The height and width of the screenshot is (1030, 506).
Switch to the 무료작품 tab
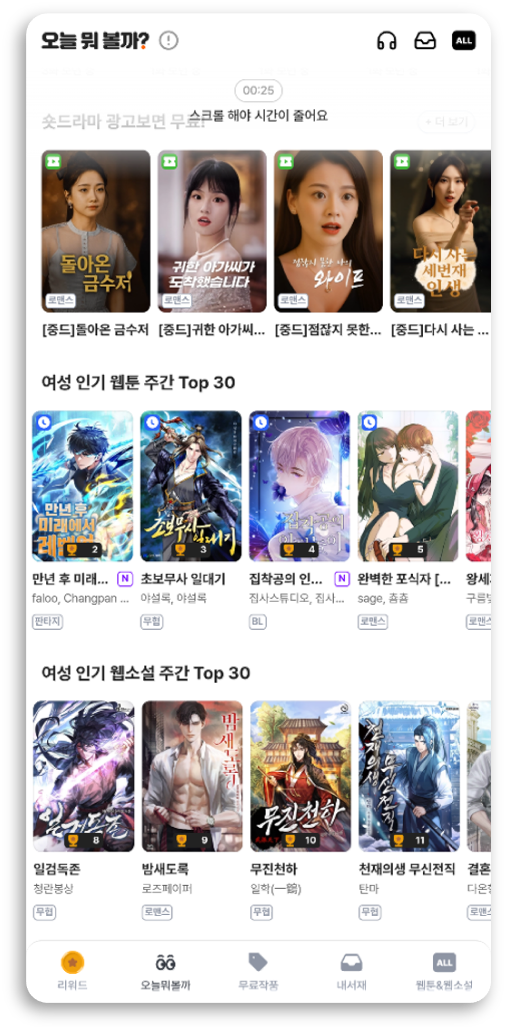(x=258, y=970)
